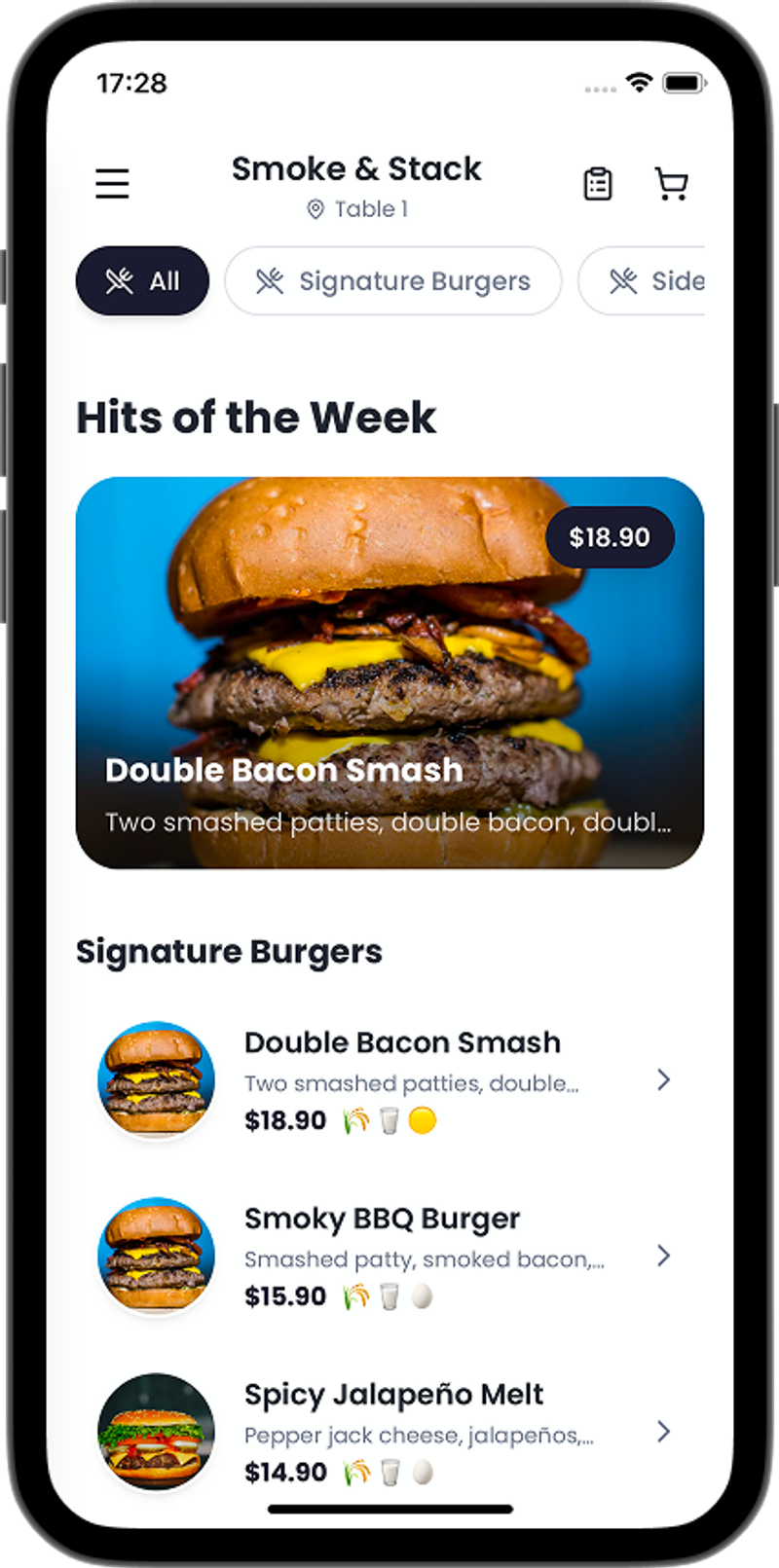Open the featured Double Bacon Smash card
The width and height of the screenshot is (779, 1568).
389,672
